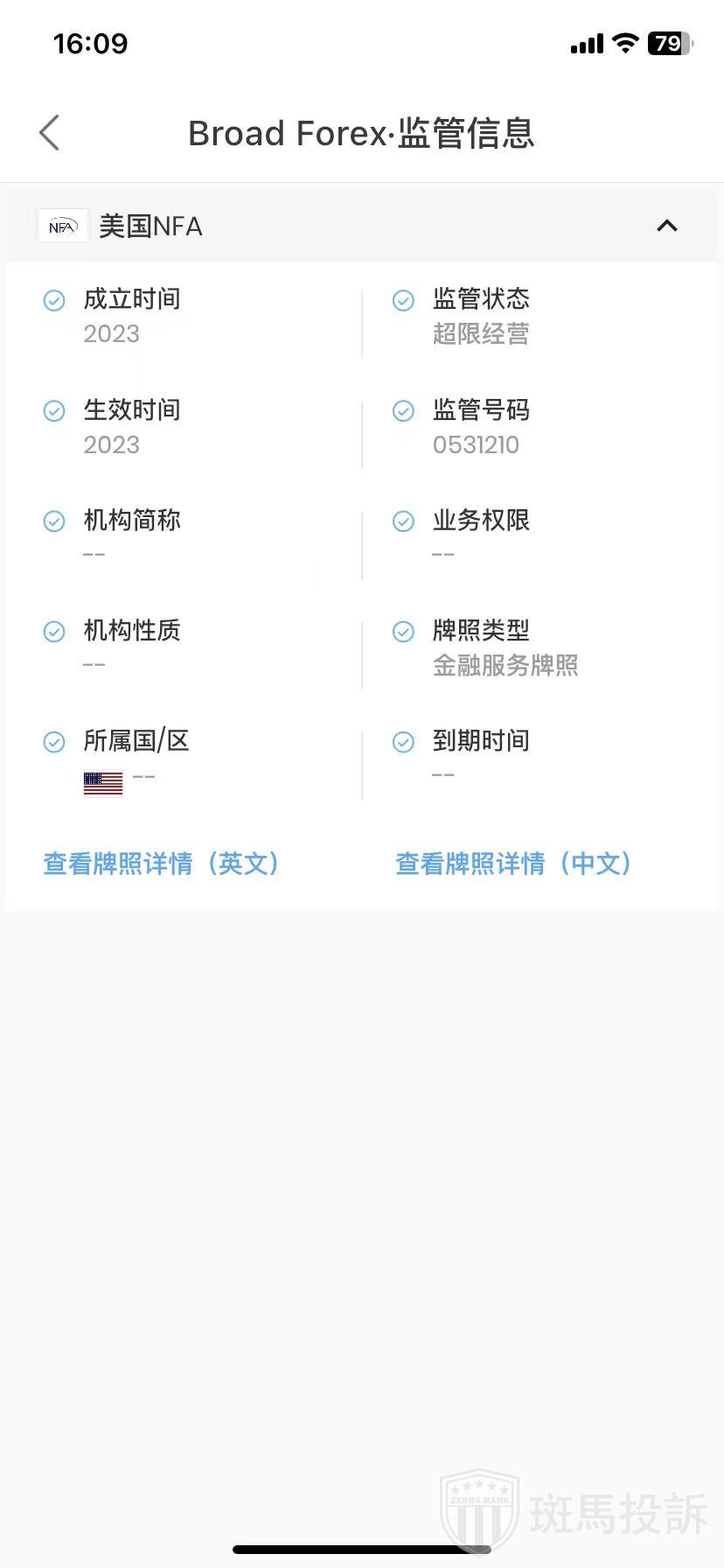Collapse the 美国NFA section
724x1568 pixels.
[x=666, y=226]
